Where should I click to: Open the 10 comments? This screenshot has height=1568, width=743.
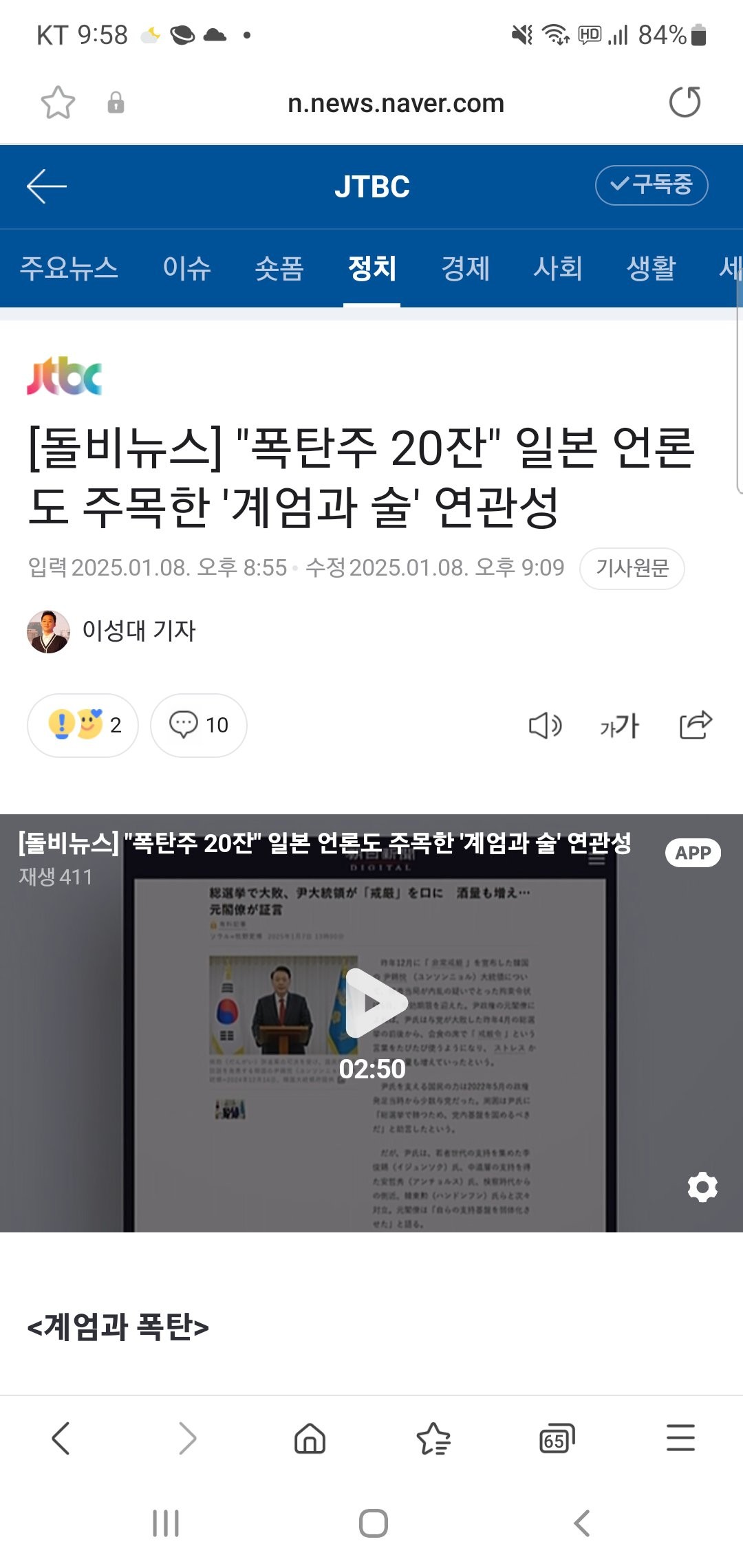click(199, 725)
